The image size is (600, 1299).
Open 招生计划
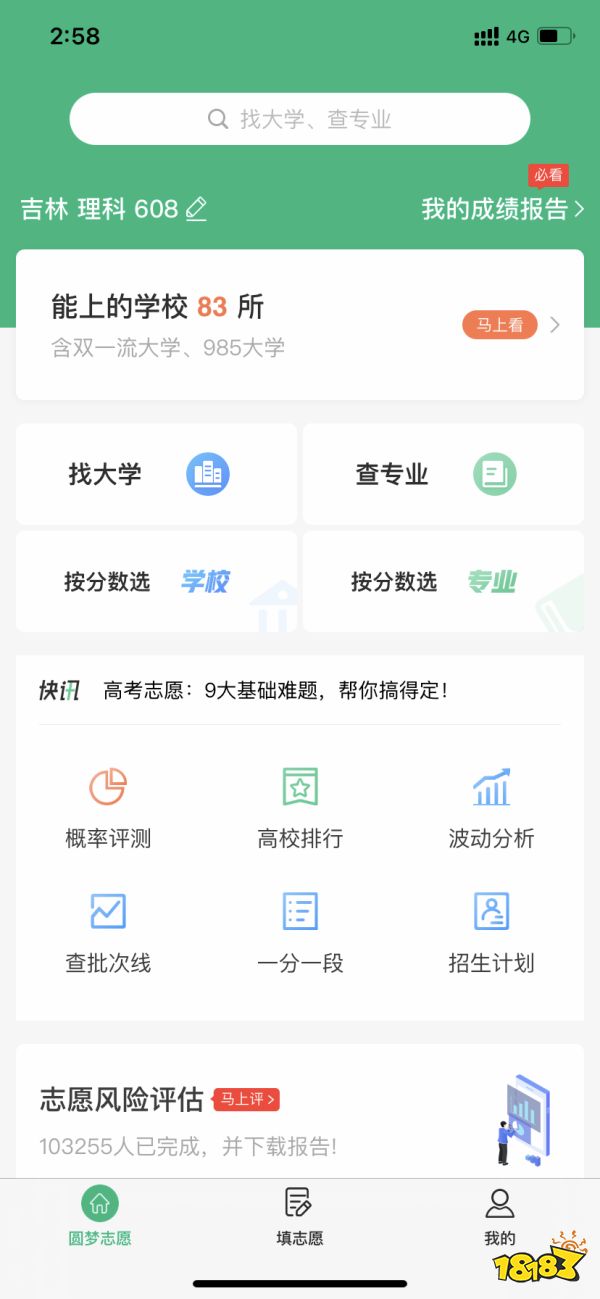(491, 932)
